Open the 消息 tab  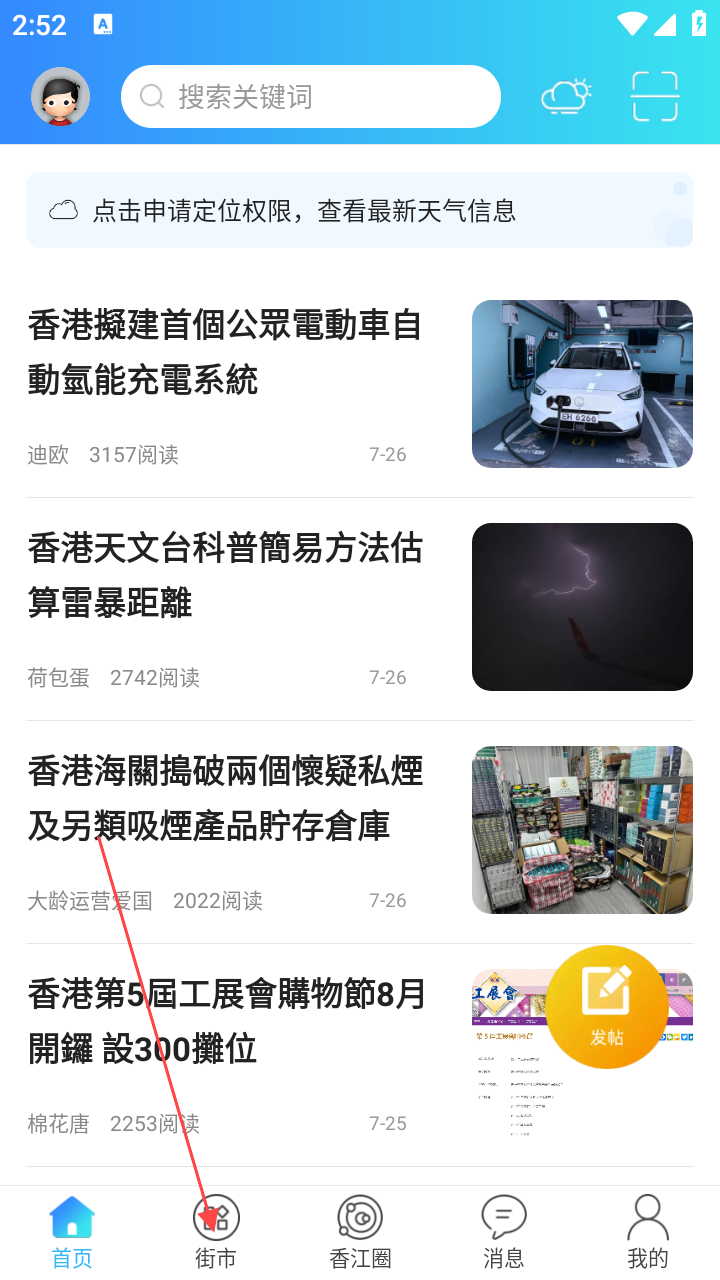(x=504, y=1232)
